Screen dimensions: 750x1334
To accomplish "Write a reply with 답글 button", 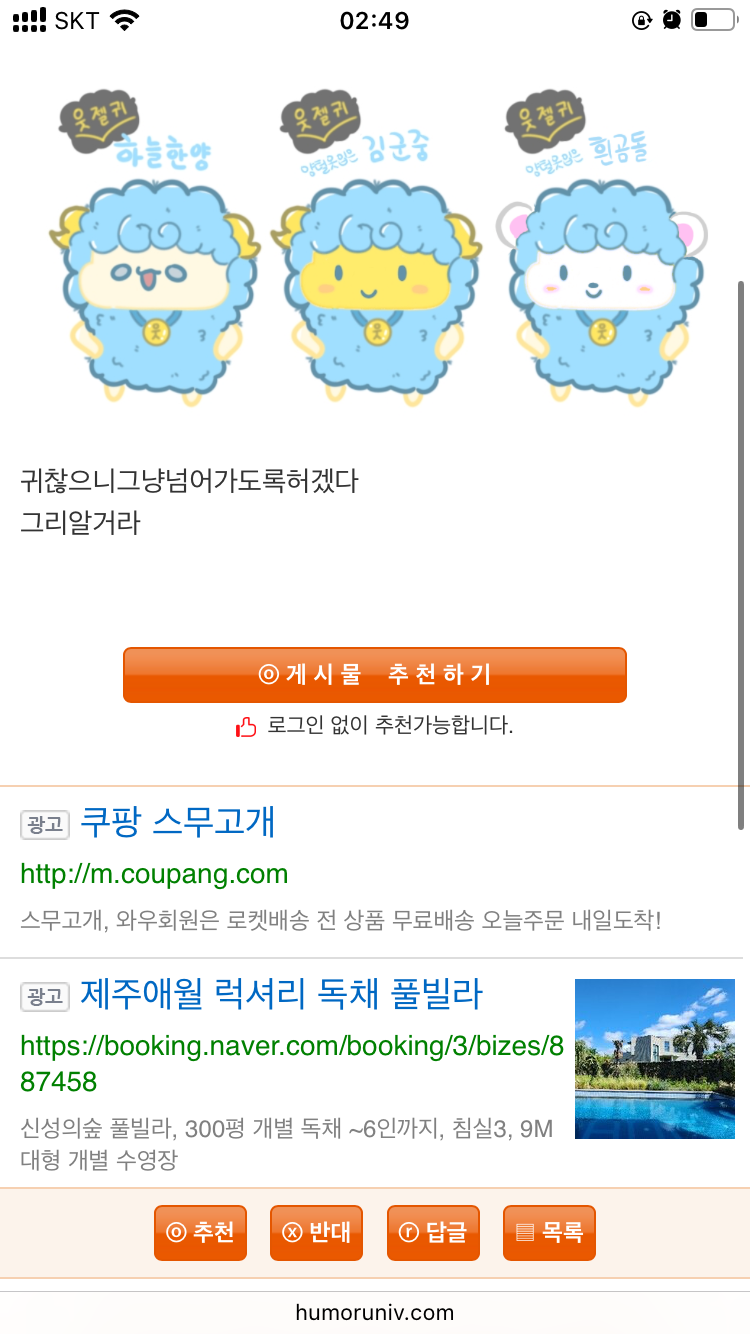I will pos(433,1233).
